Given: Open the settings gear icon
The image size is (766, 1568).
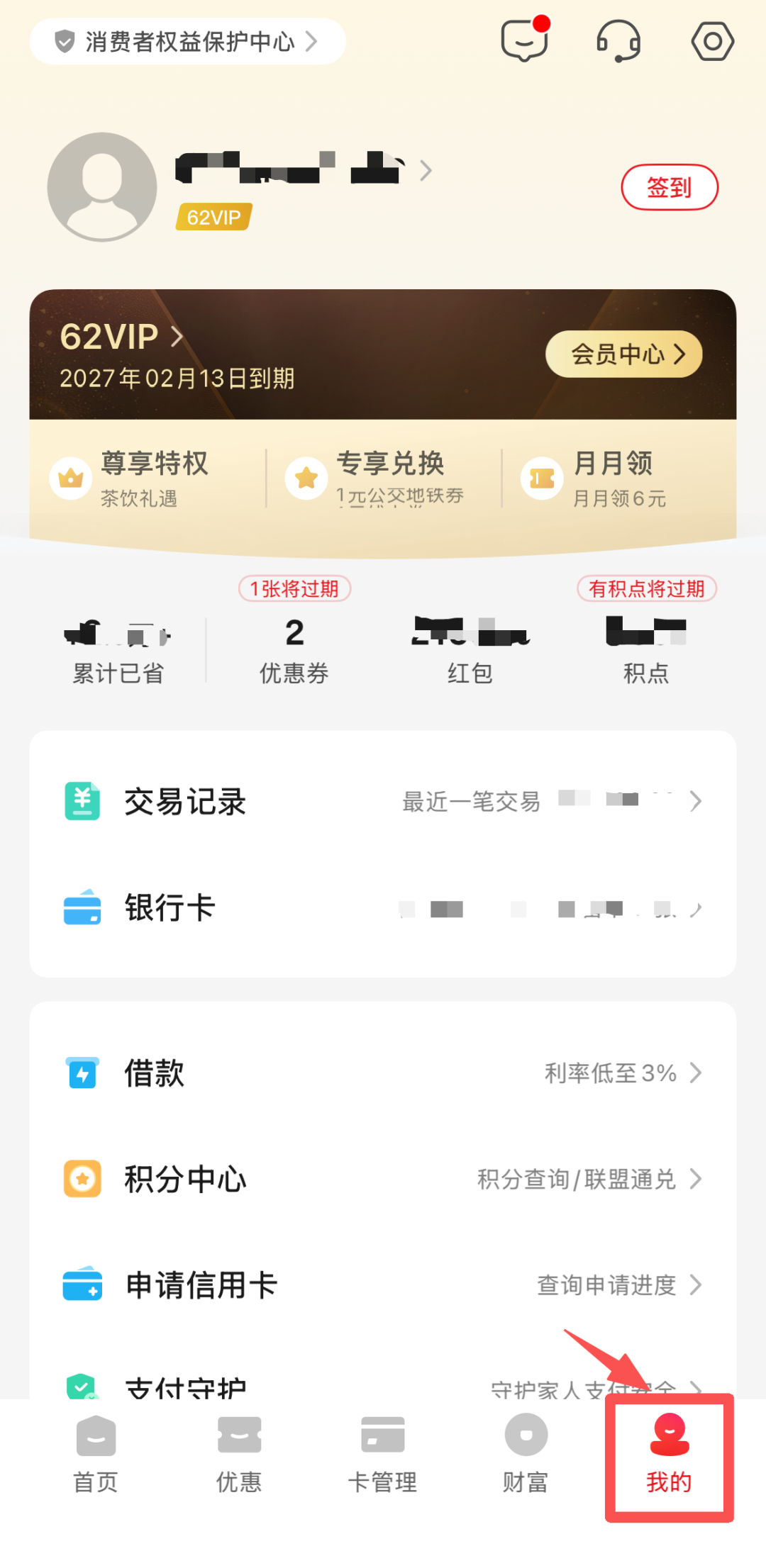Looking at the screenshot, I should (712, 41).
